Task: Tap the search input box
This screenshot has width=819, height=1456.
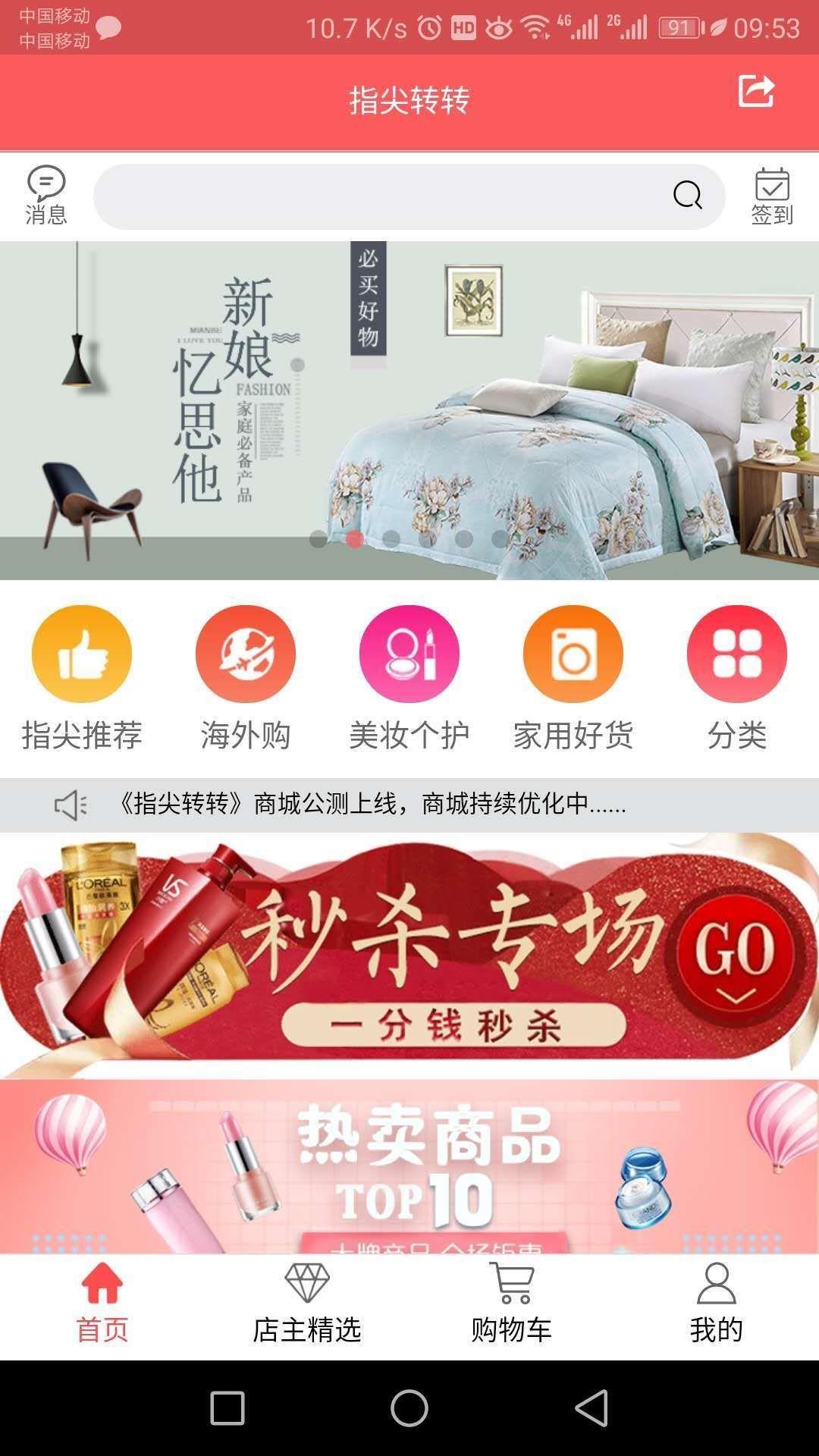Action: point(379,196)
